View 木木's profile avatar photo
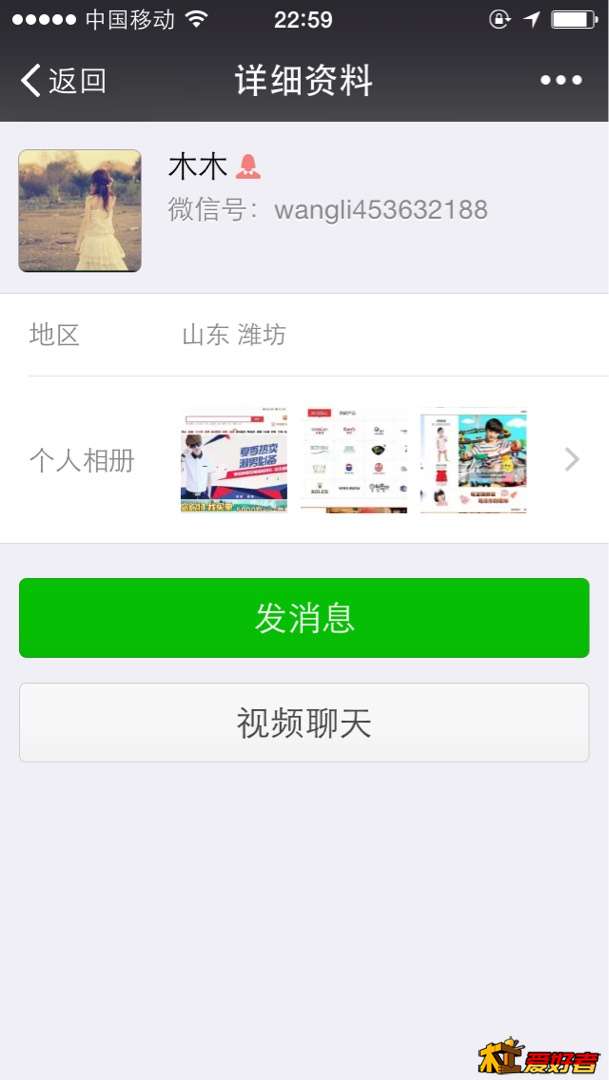 click(x=80, y=211)
